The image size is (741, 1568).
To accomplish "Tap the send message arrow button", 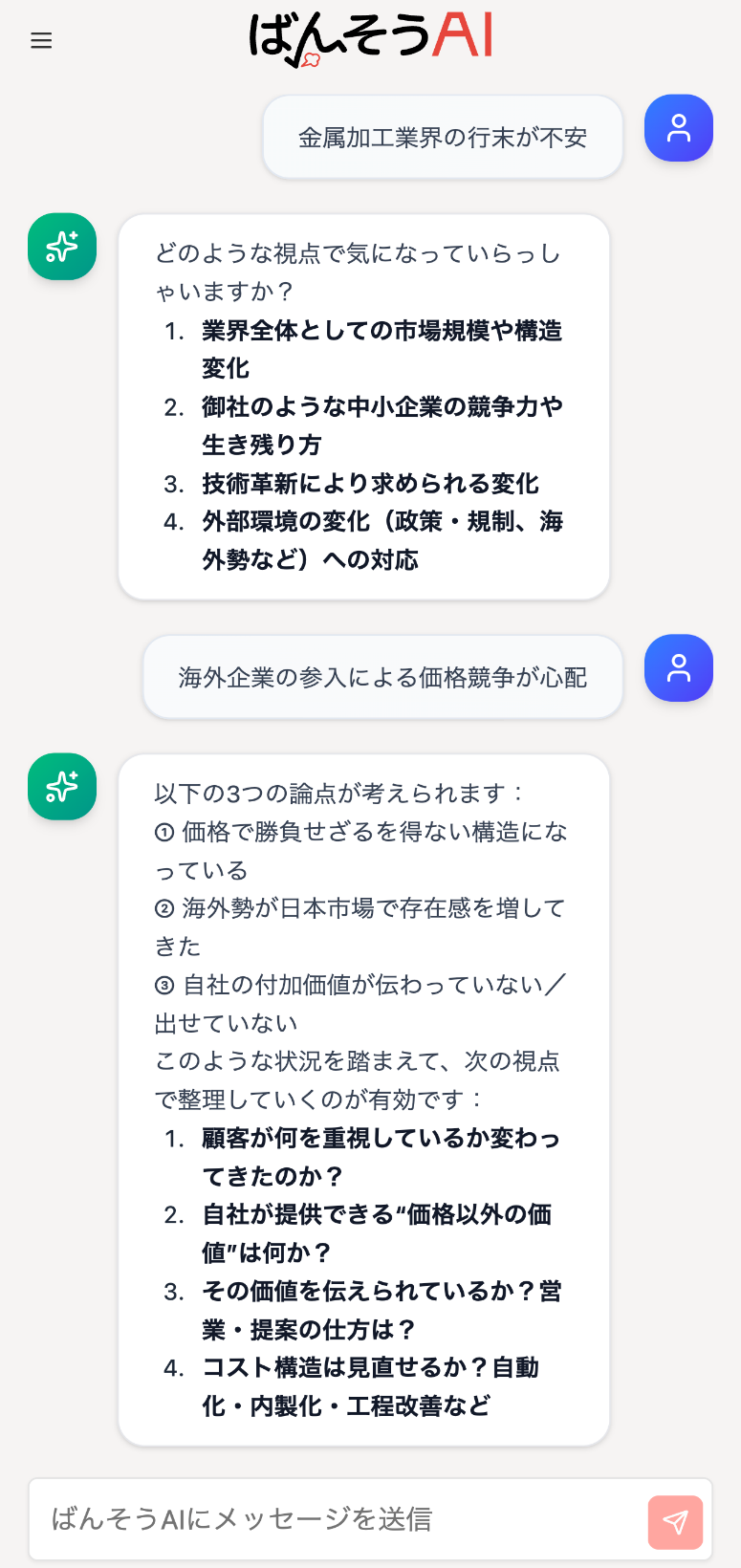I will 675,1522.
